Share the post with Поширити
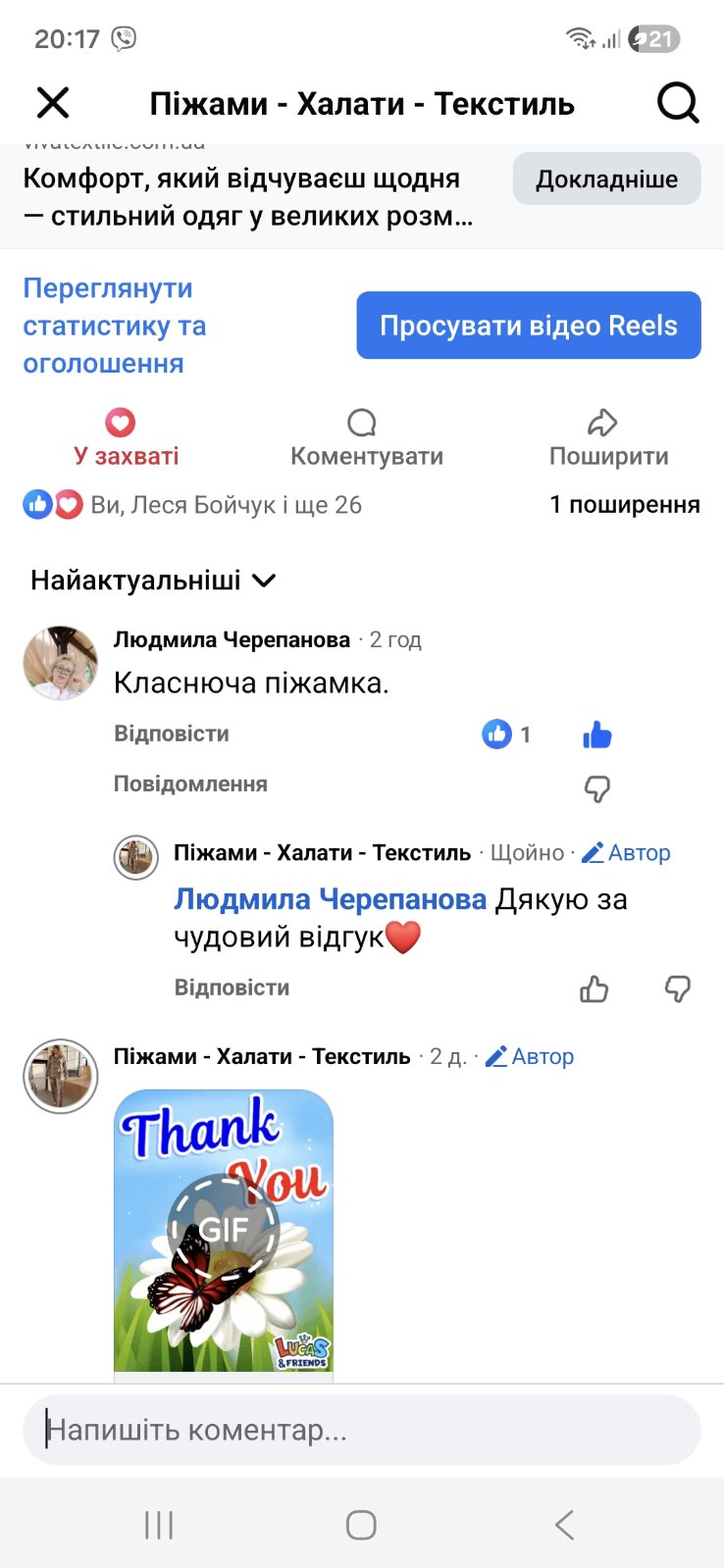 point(608,438)
